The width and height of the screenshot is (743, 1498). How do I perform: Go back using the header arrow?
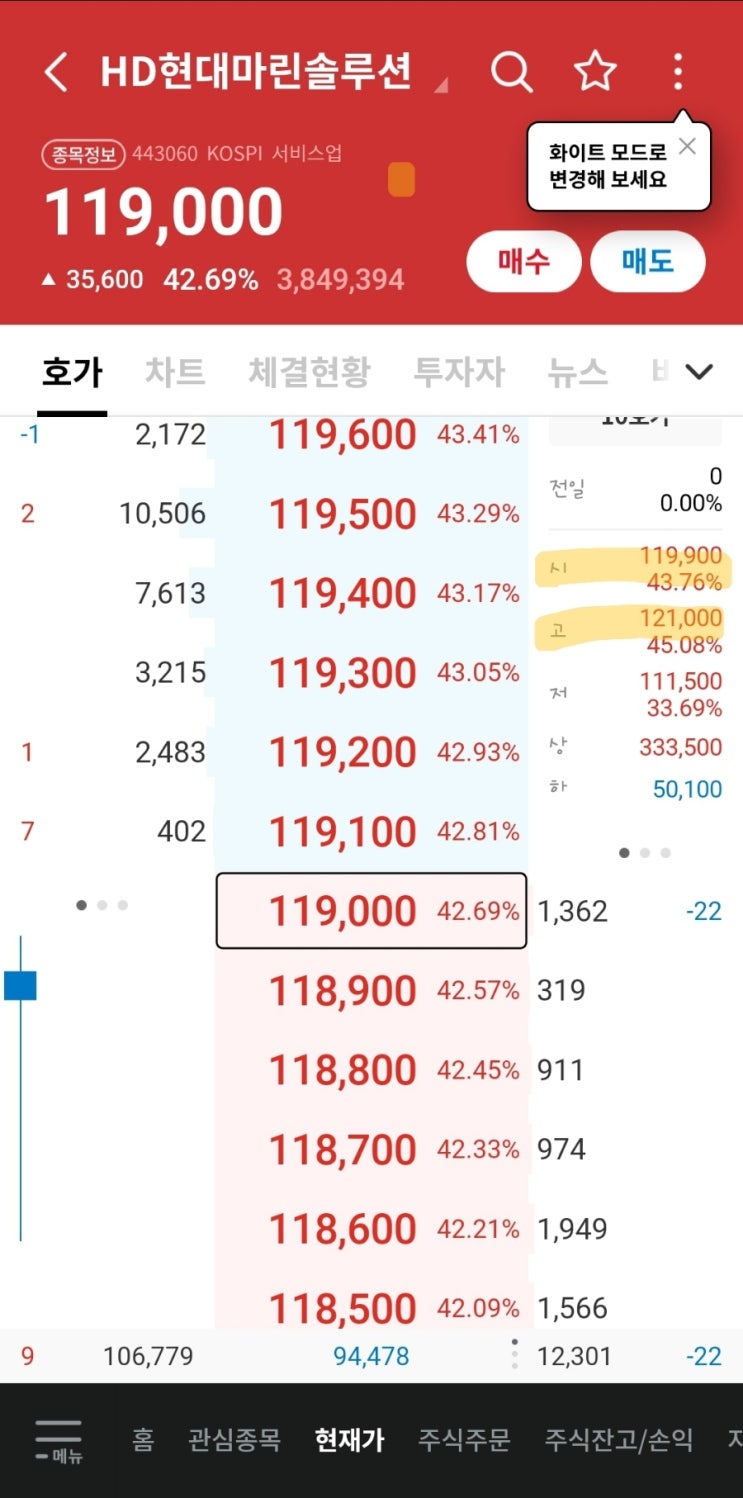(57, 73)
